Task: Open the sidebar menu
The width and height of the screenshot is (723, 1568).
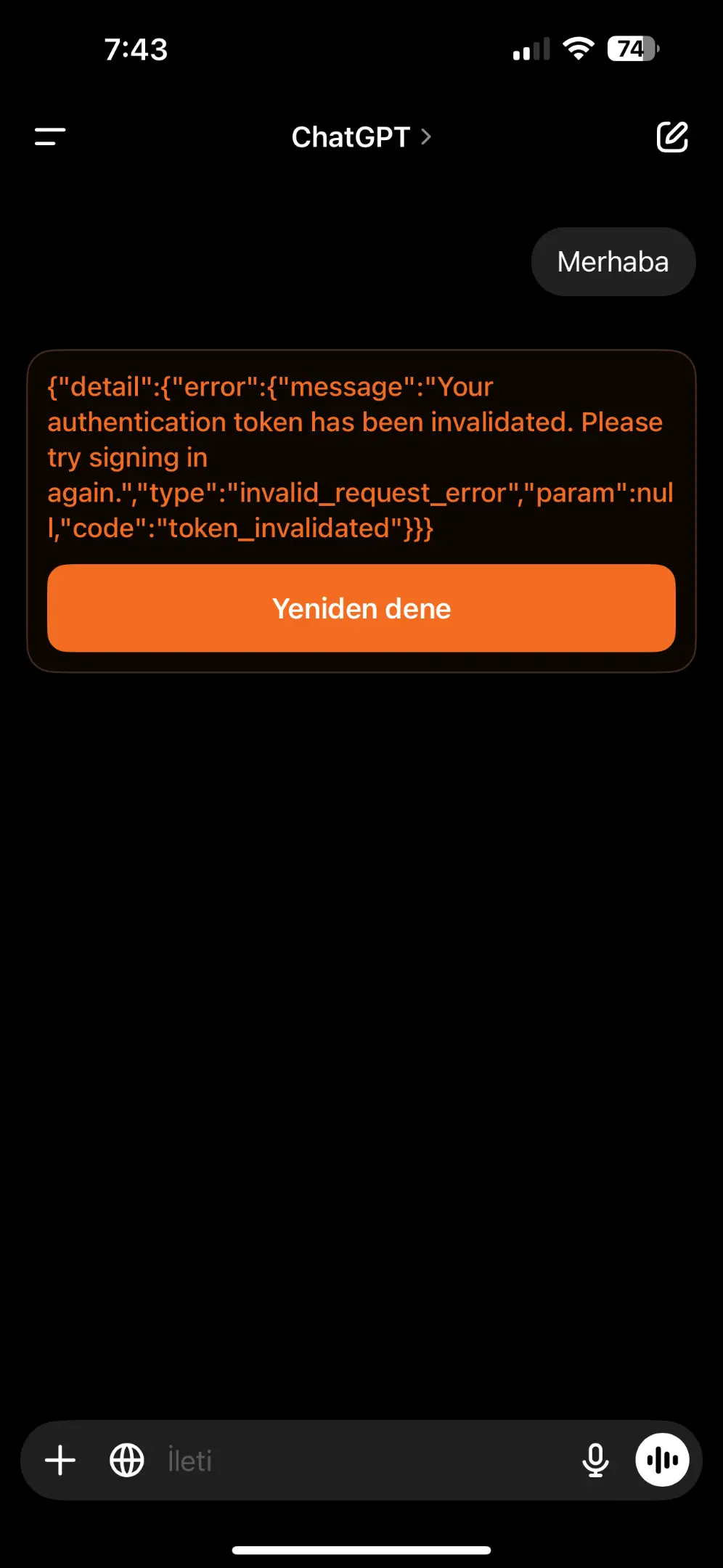Action: pyautogui.click(x=50, y=136)
